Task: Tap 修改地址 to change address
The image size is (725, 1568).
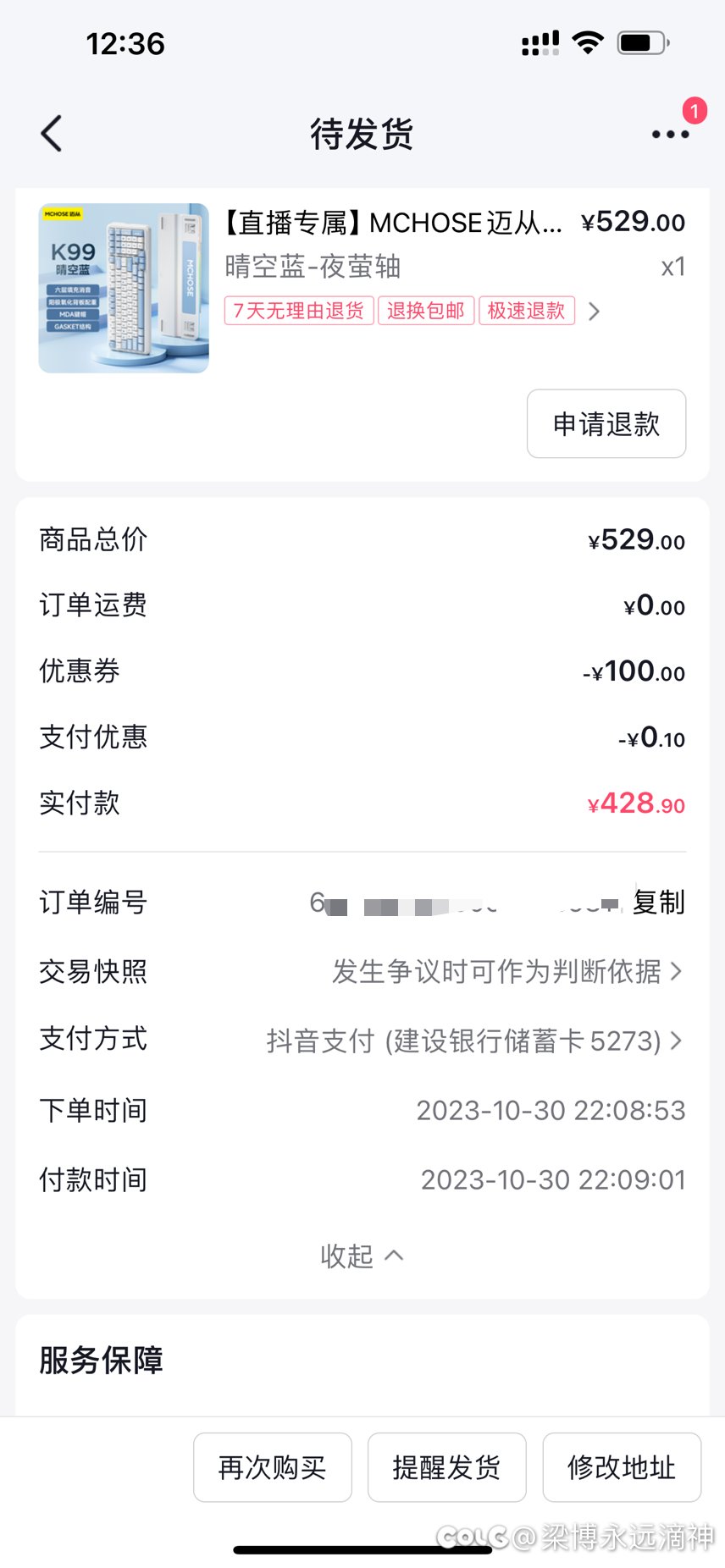Action: coord(621,1467)
